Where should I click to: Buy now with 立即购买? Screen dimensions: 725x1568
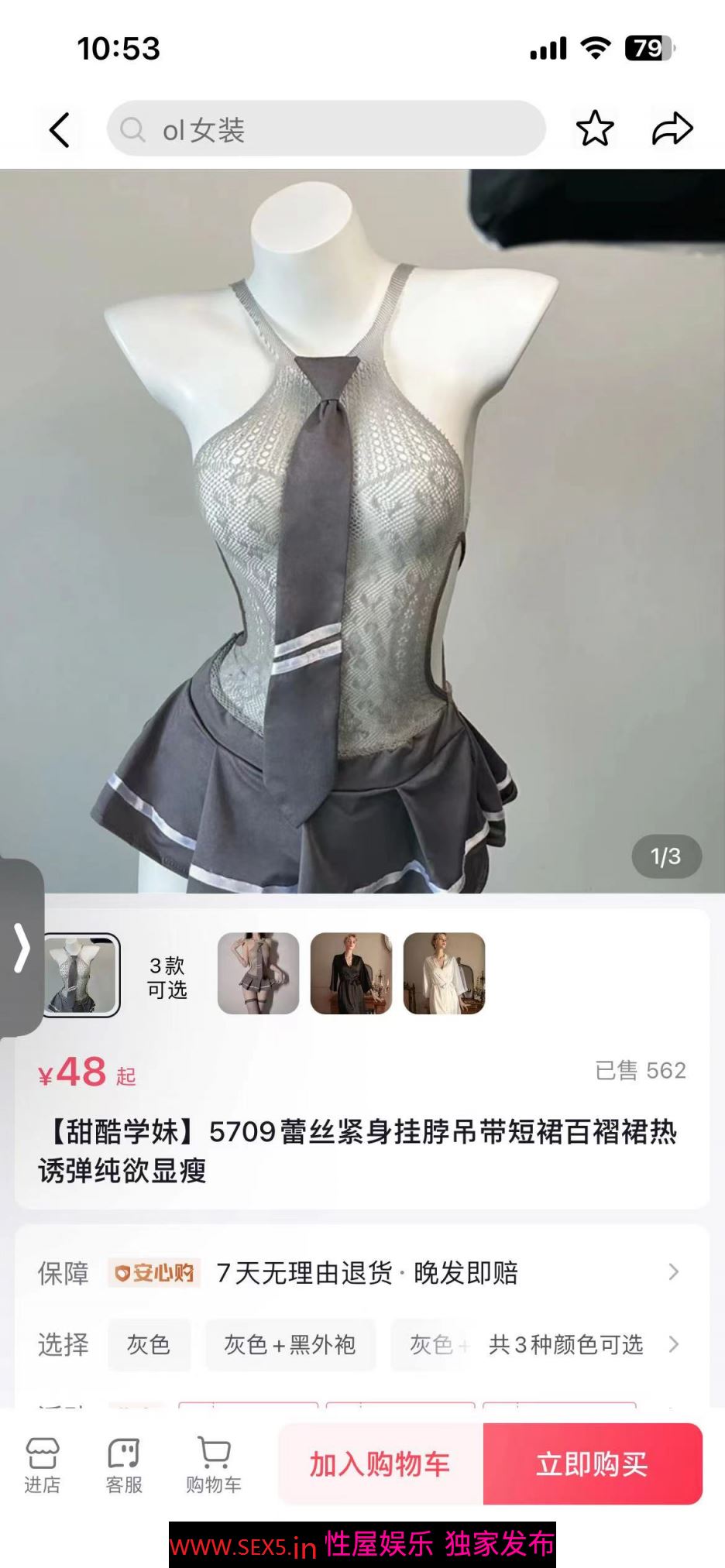pyautogui.click(x=593, y=1463)
